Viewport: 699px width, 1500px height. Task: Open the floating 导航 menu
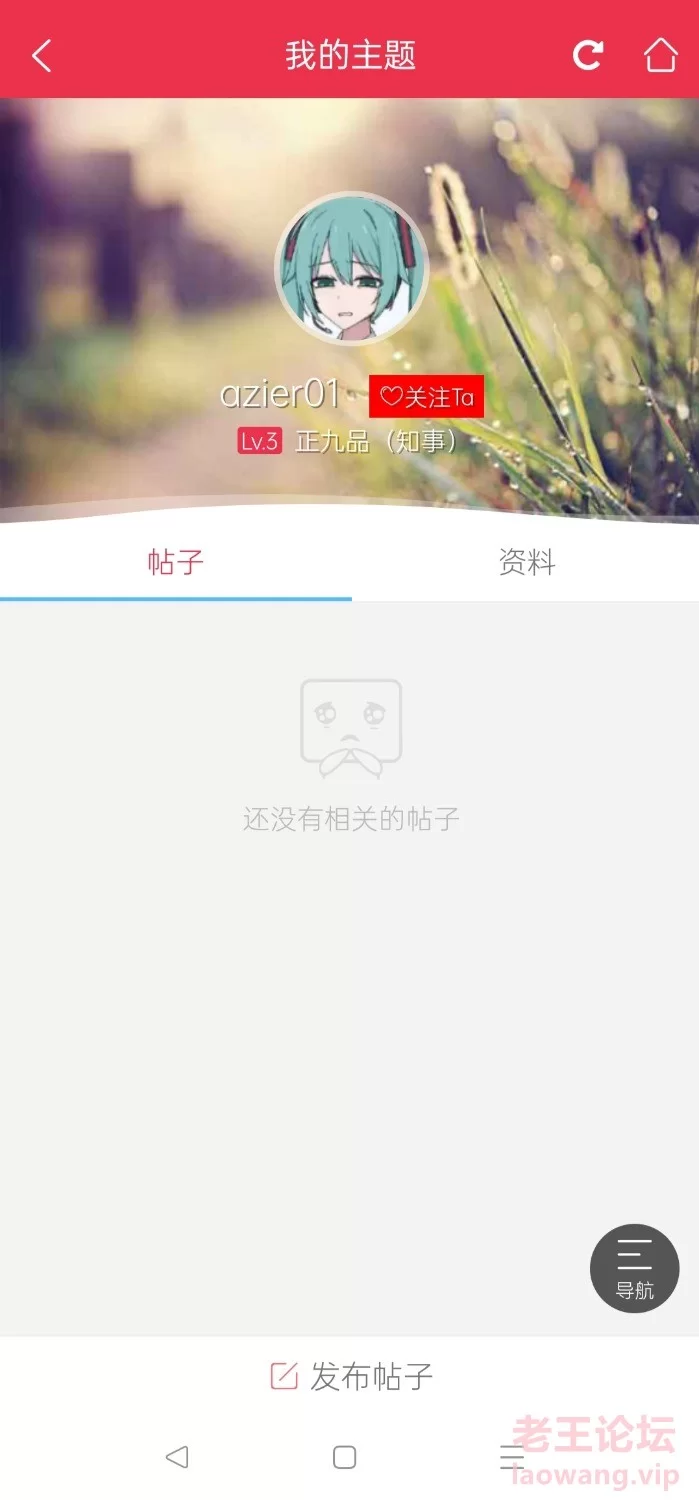pos(634,1268)
